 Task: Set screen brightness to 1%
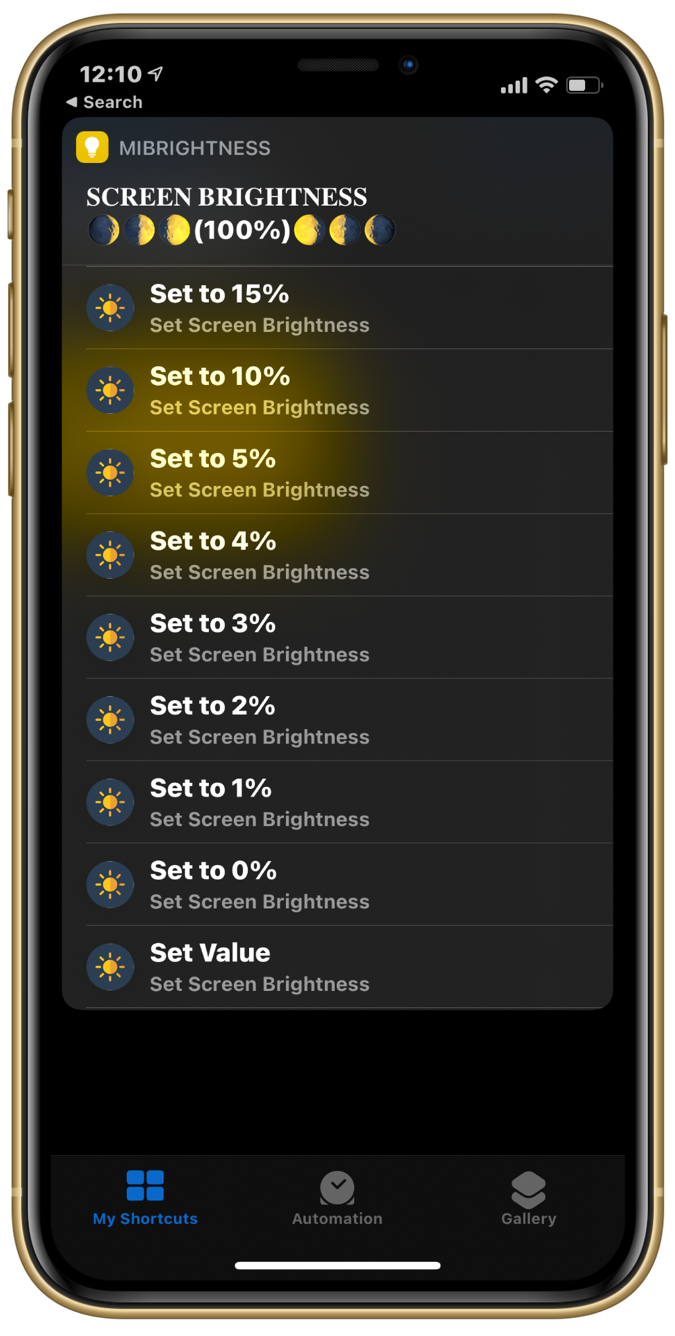click(337, 802)
